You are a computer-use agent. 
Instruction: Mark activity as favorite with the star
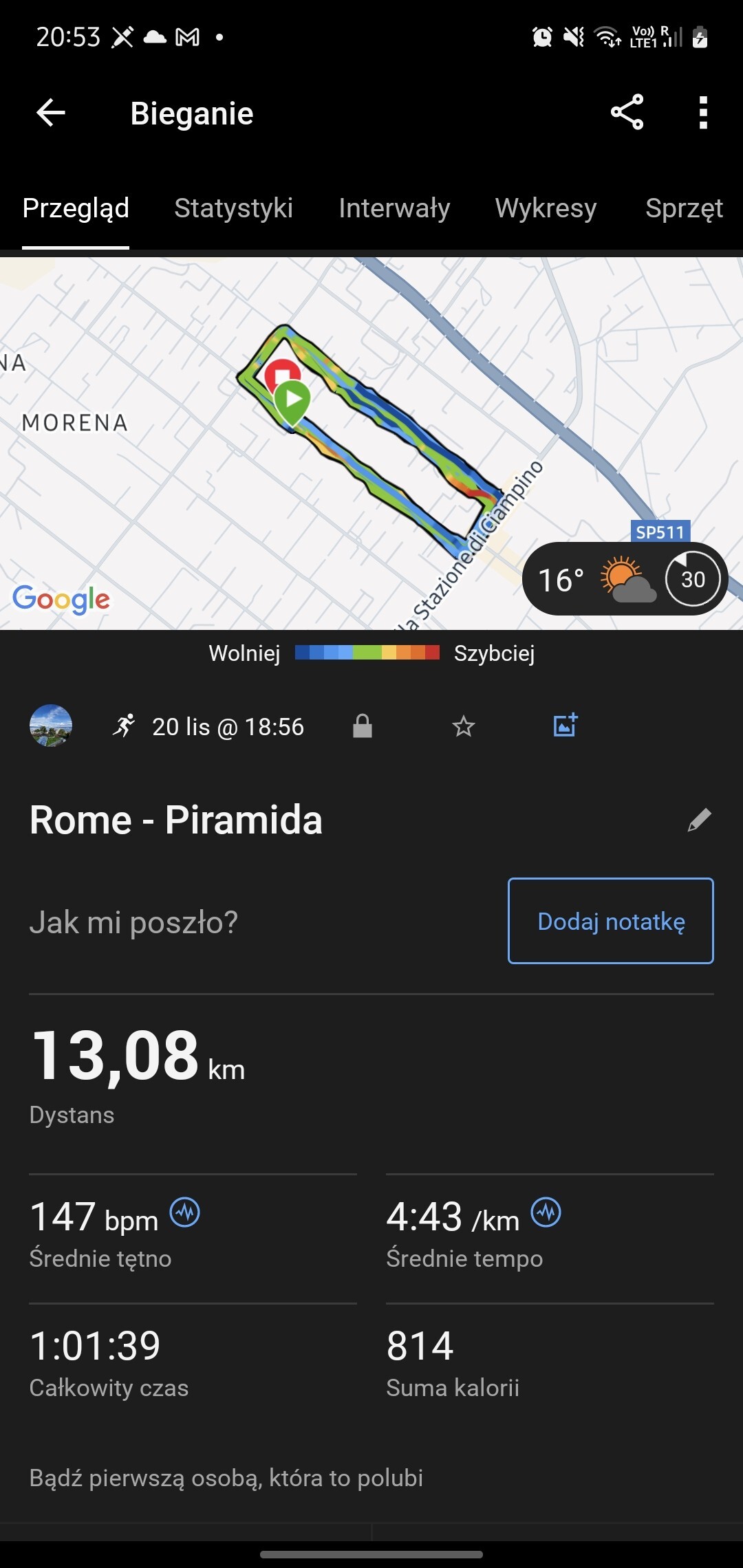coord(464,726)
